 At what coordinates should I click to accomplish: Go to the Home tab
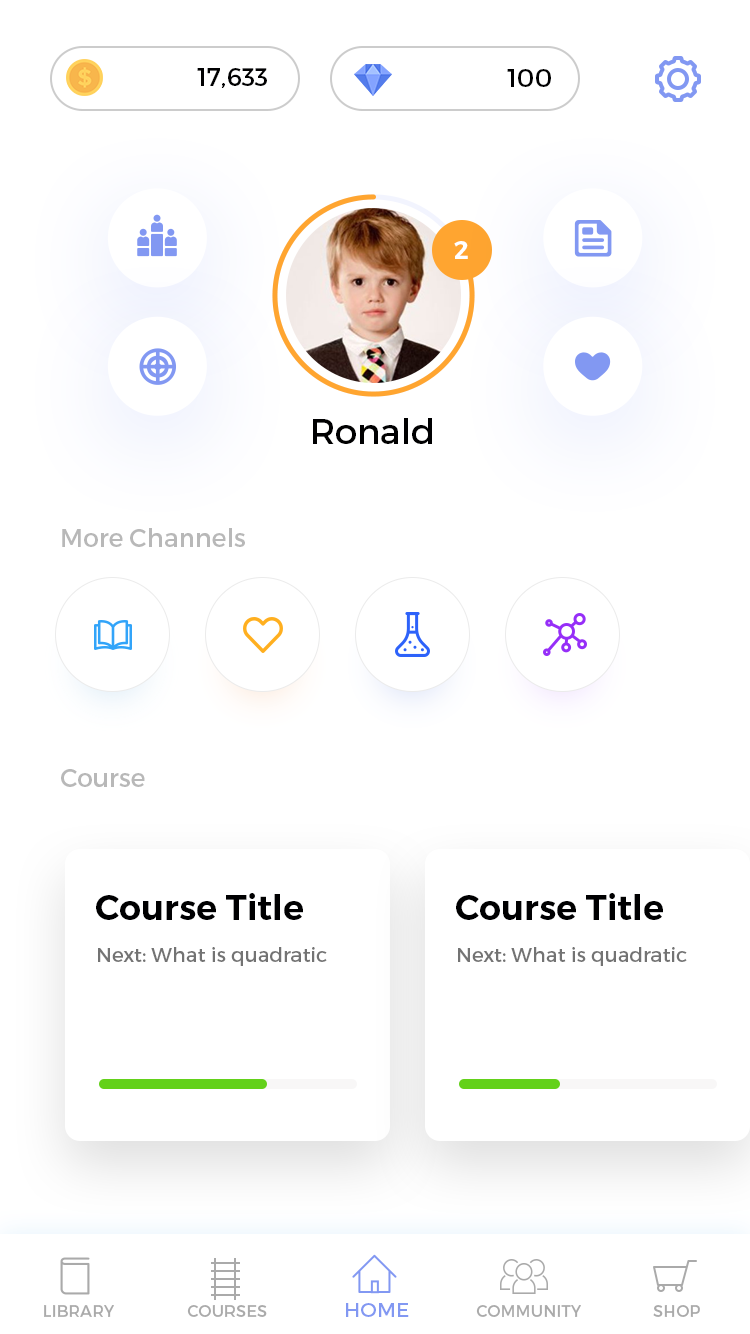pos(376,1288)
